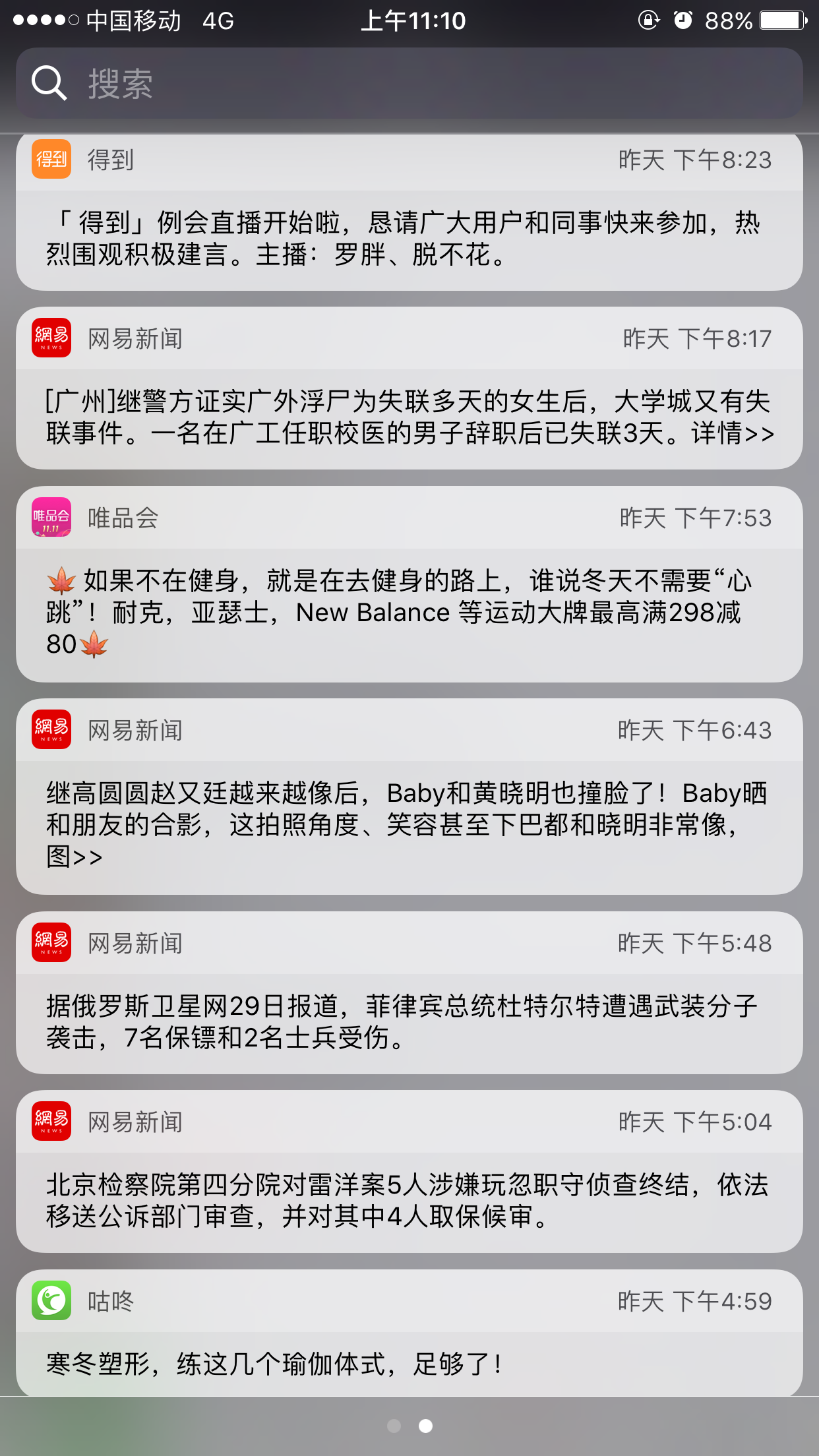The image size is (819, 1456).
Task: Open the 唯品会 运动大牌 promotion notification
Action: pyautogui.click(x=409, y=584)
